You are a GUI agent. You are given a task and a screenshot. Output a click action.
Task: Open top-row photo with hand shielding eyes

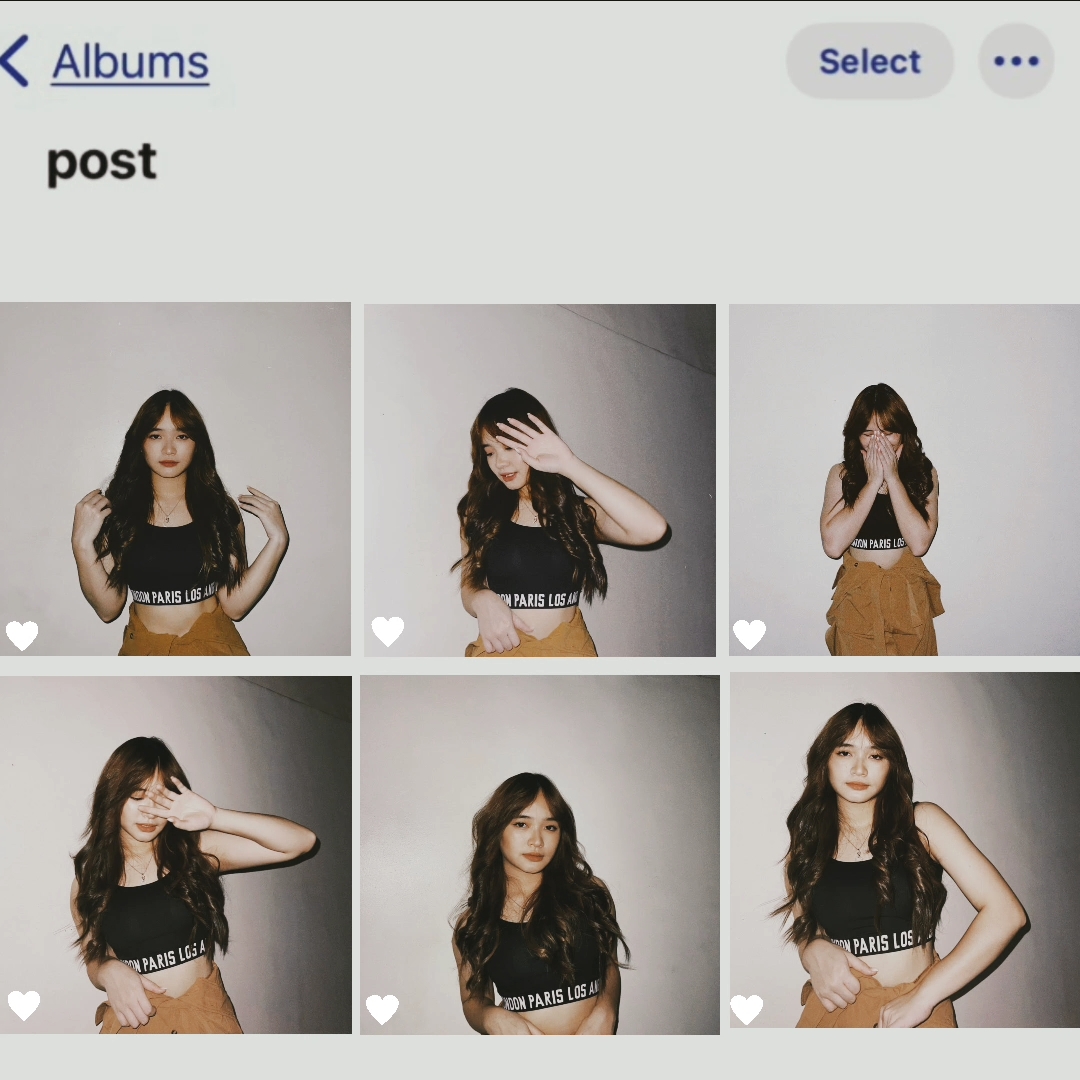(540, 480)
